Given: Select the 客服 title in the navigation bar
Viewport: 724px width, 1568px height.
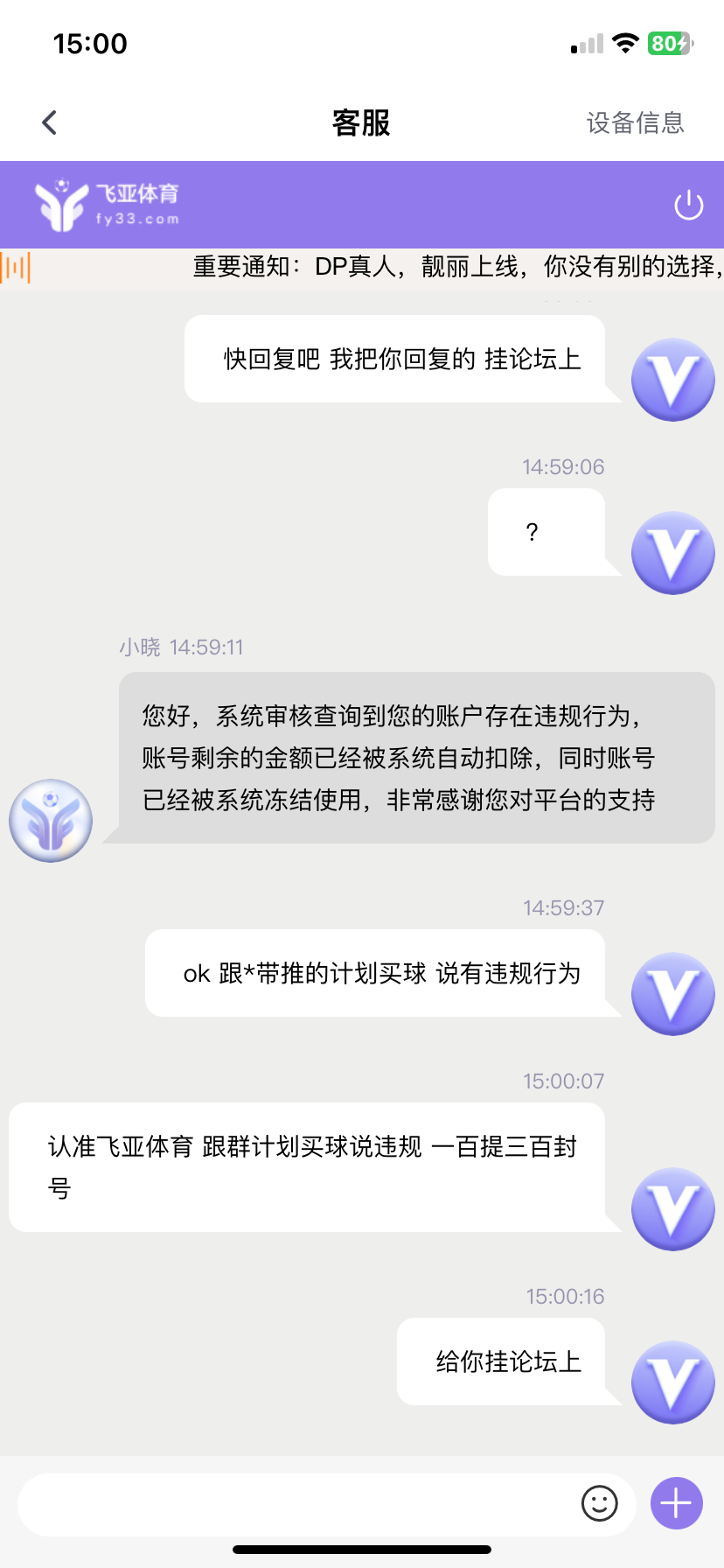Looking at the screenshot, I should [x=361, y=122].
